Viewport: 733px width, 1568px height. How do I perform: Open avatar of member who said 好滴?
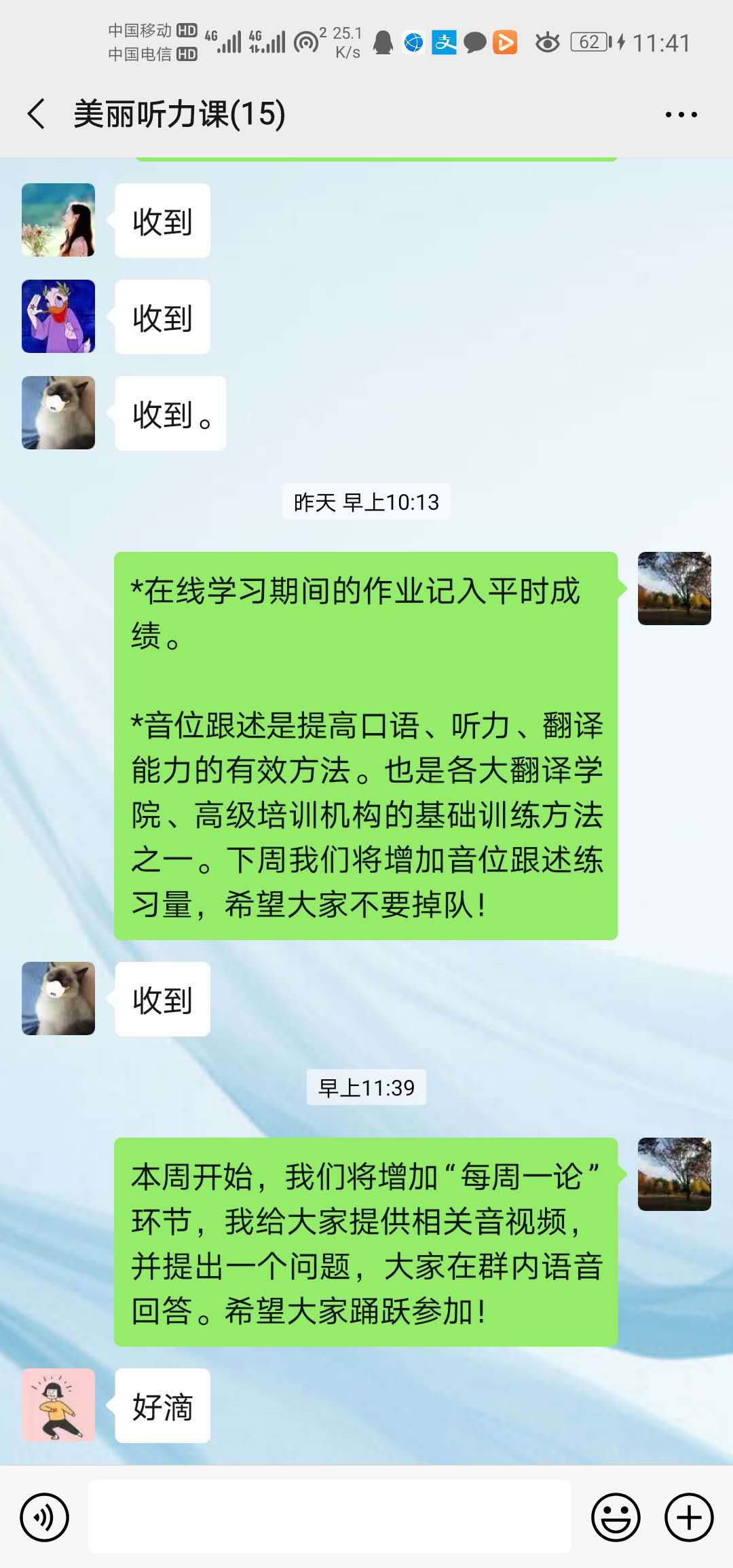[x=58, y=1405]
